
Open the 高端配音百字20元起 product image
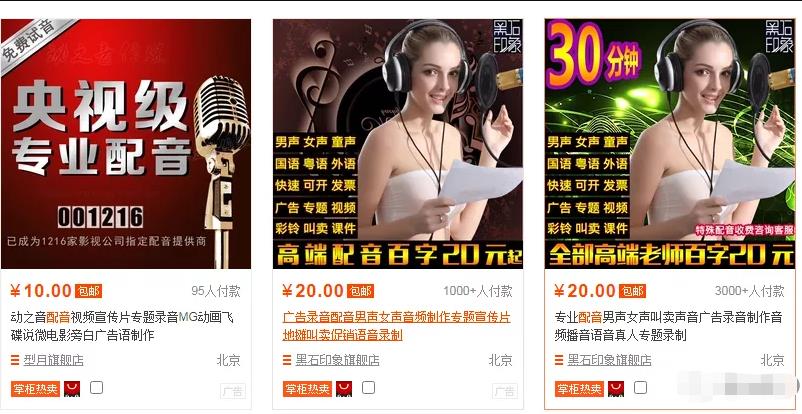click(x=397, y=142)
